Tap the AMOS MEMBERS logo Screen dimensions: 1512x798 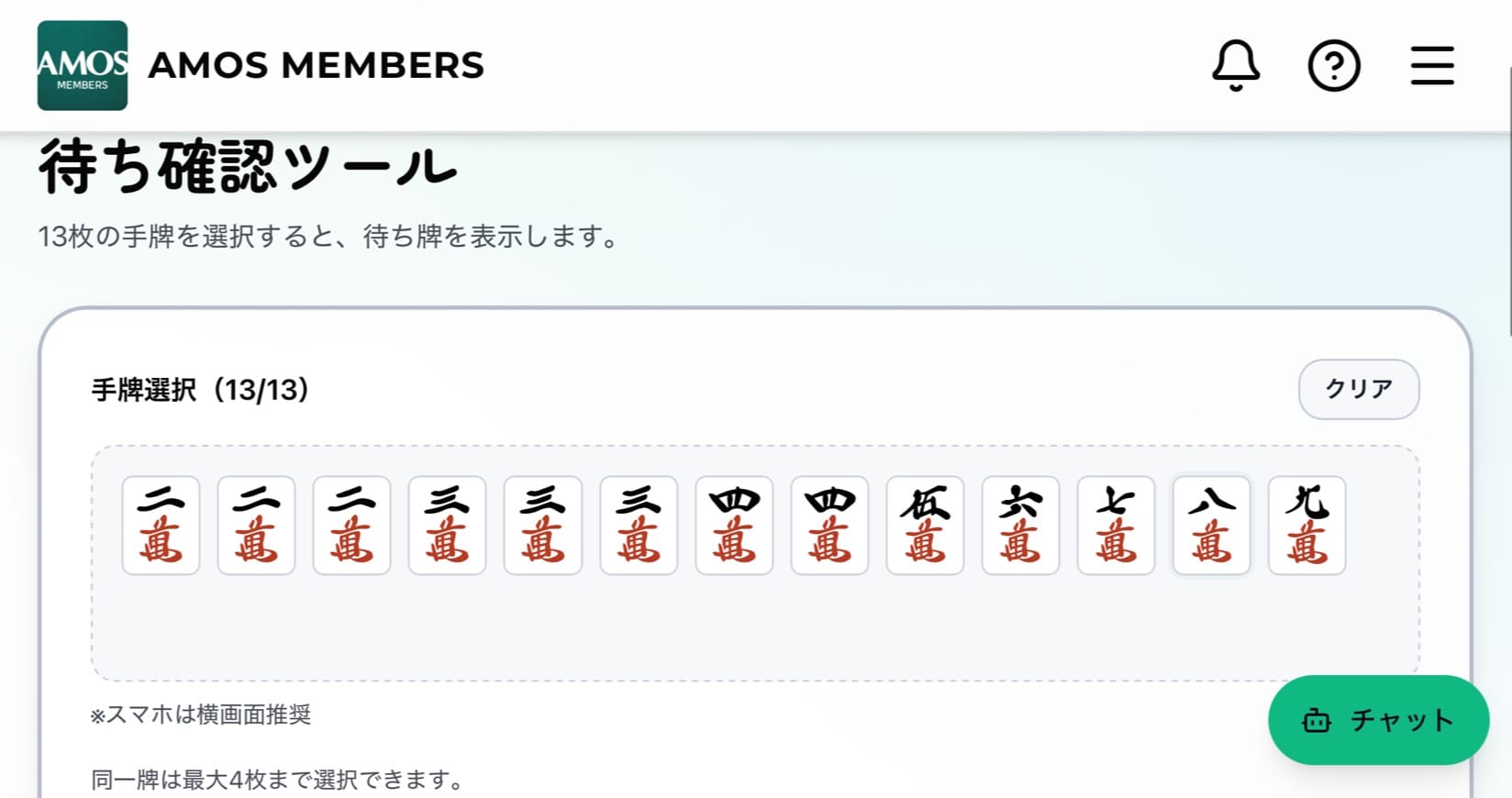pyautogui.click(x=83, y=66)
